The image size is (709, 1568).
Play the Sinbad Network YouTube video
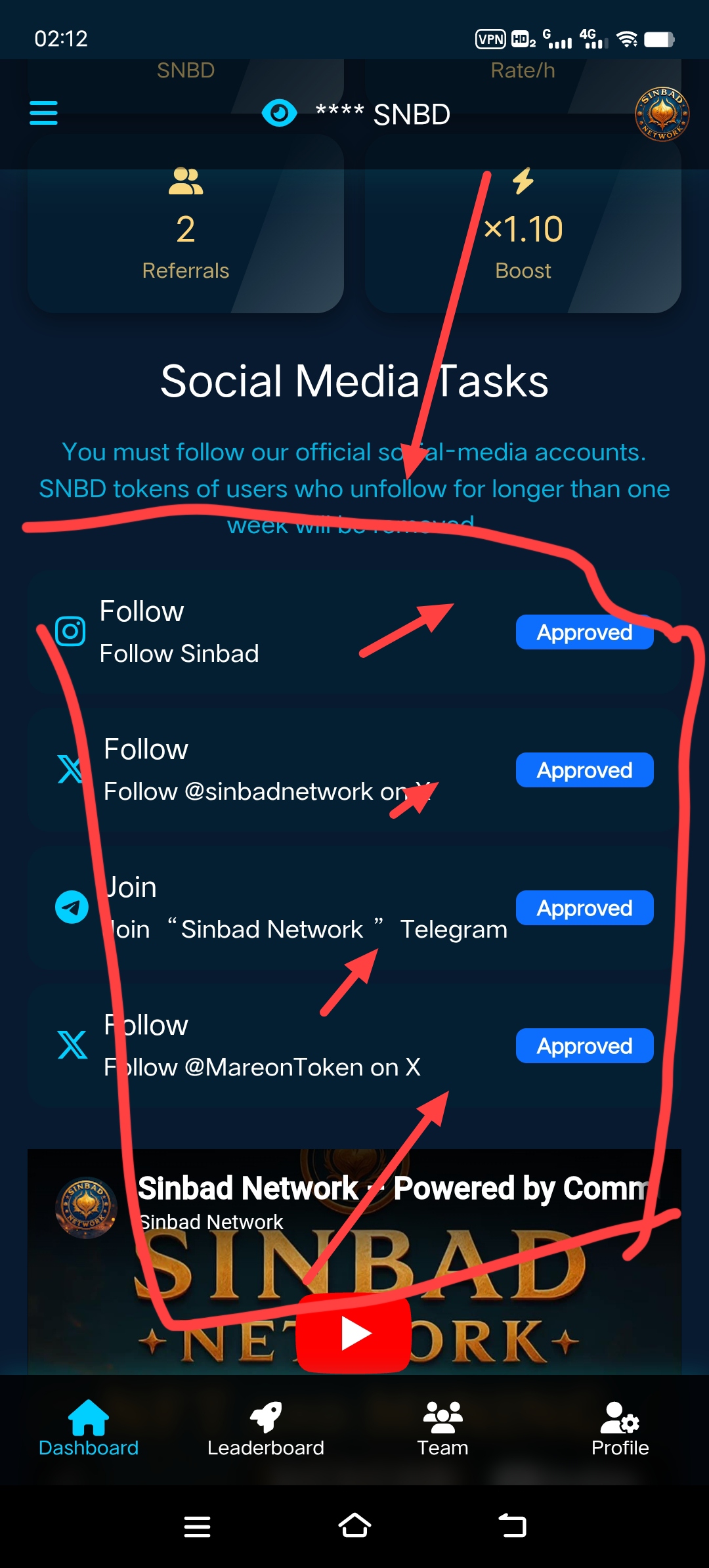[354, 1333]
